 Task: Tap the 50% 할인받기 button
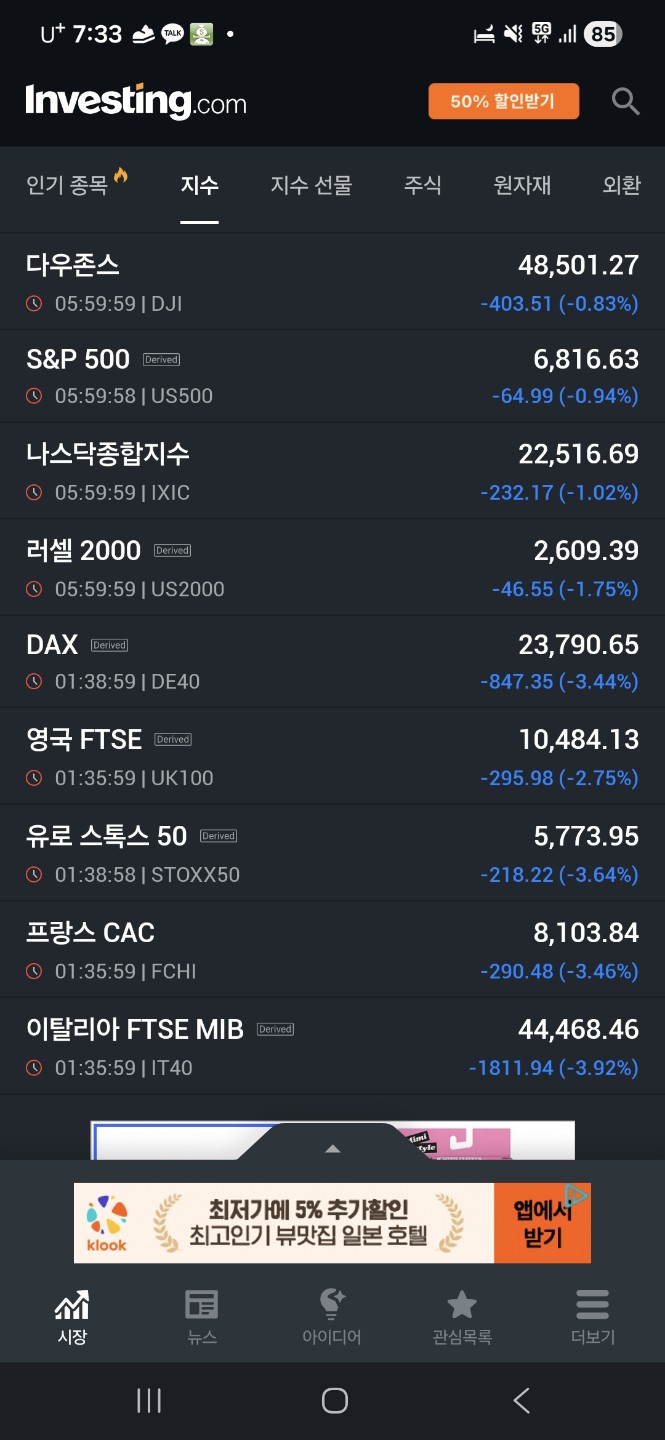[503, 101]
